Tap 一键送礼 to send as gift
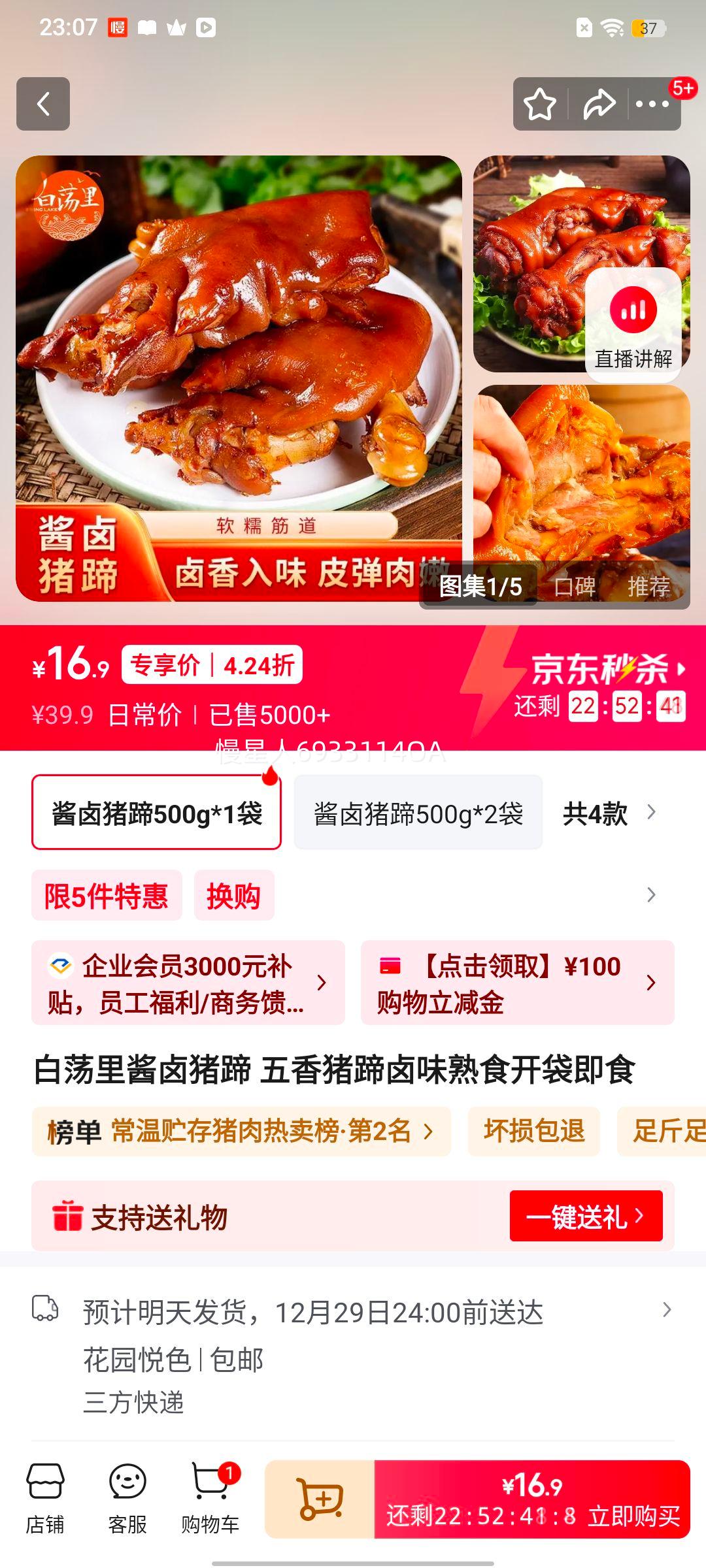 (586, 1215)
